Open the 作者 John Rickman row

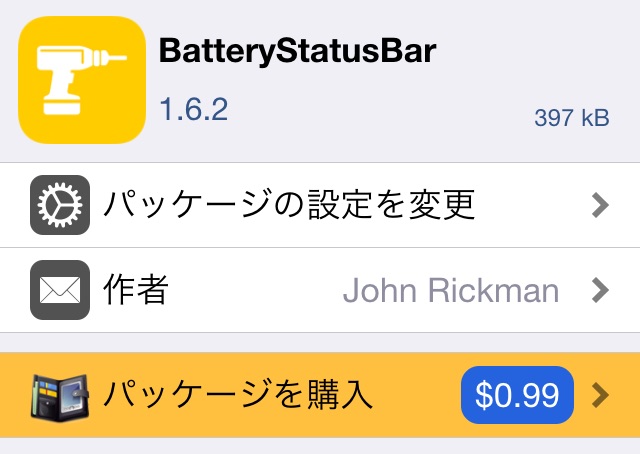(x=320, y=290)
